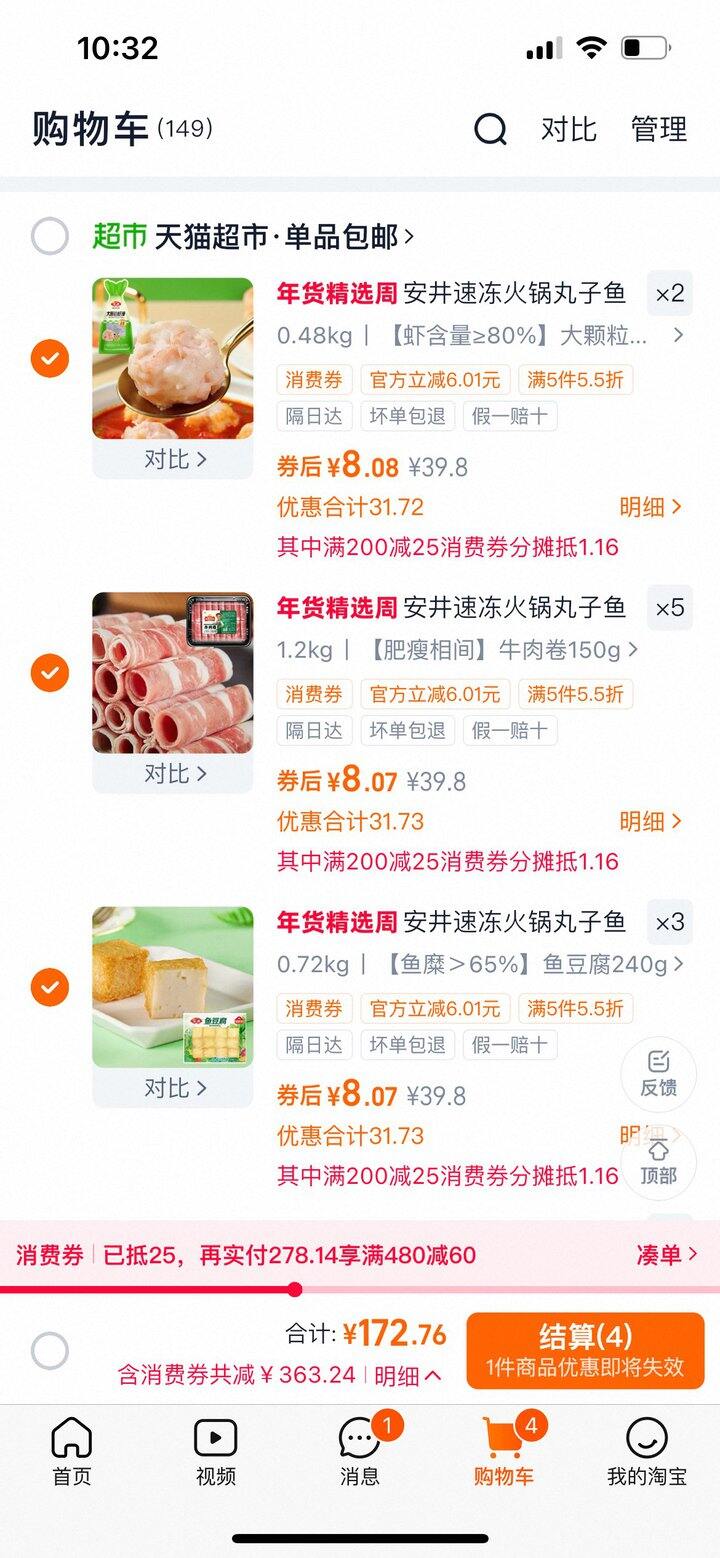Expand the 明细 discount breakdown at bottom

(x=408, y=1376)
